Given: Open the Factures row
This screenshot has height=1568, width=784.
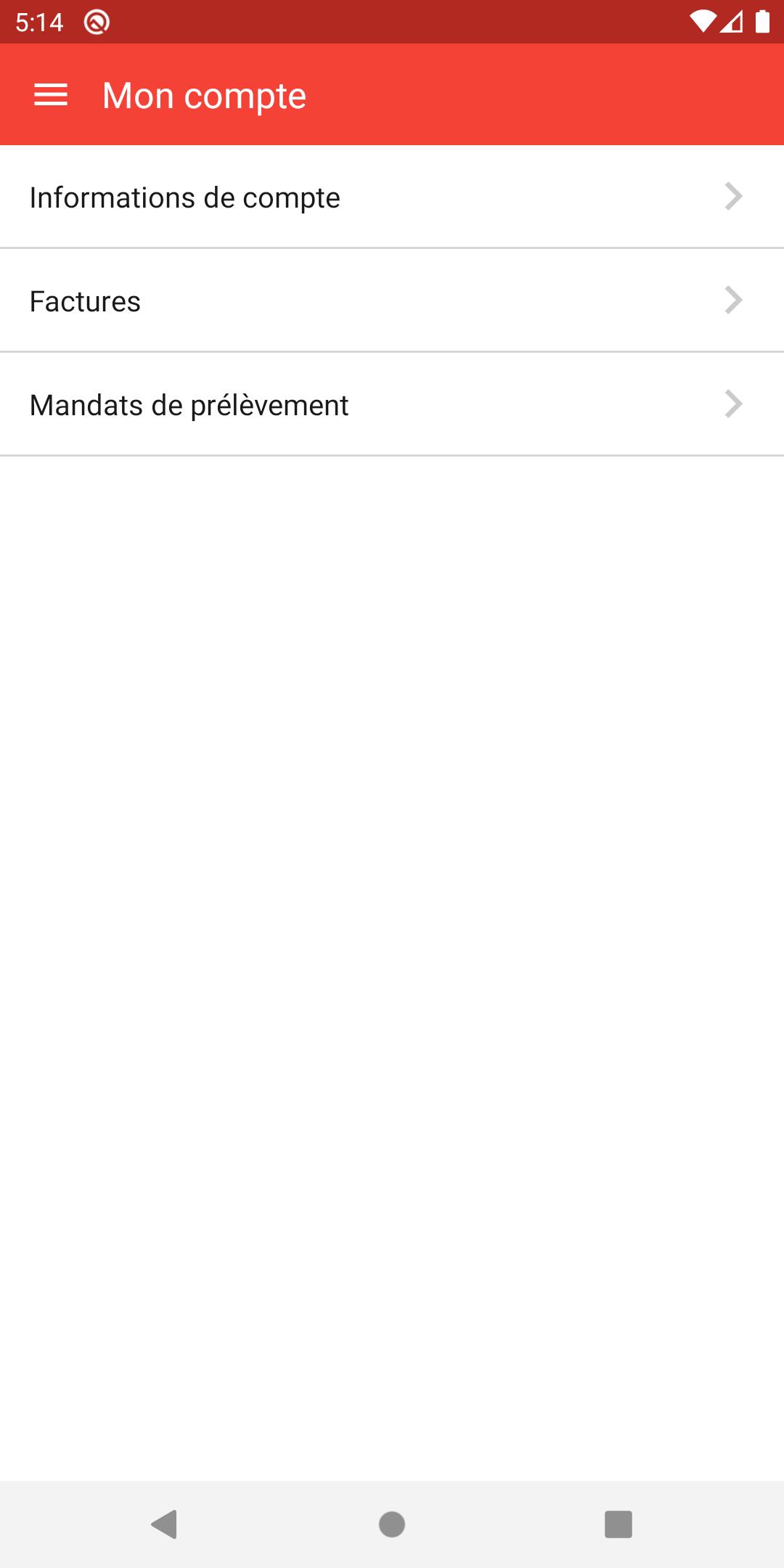Looking at the screenshot, I should 392,301.
